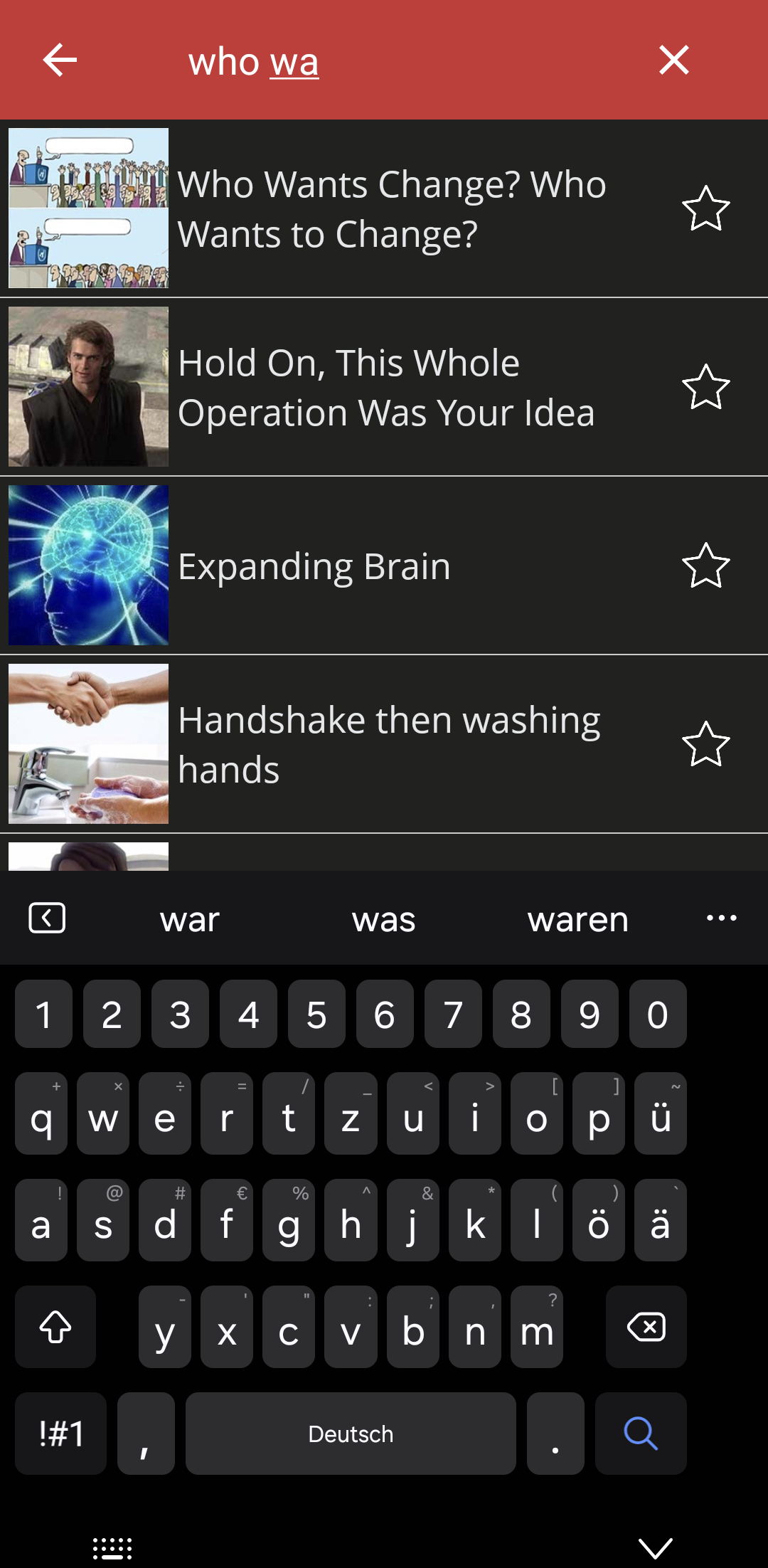
Task: Expand more suggestions with the three dots
Action: pos(721,918)
